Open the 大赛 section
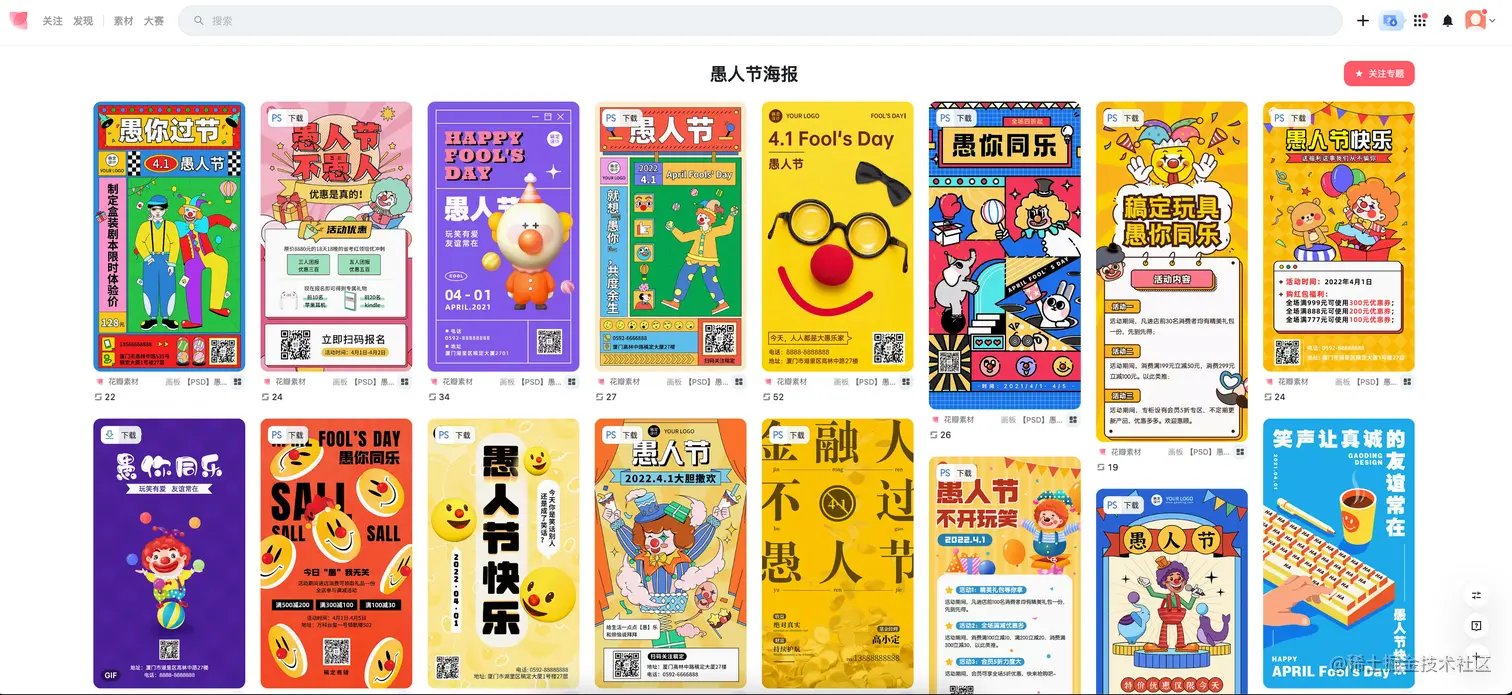The width and height of the screenshot is (1512, 695). [x=153, y=20]
